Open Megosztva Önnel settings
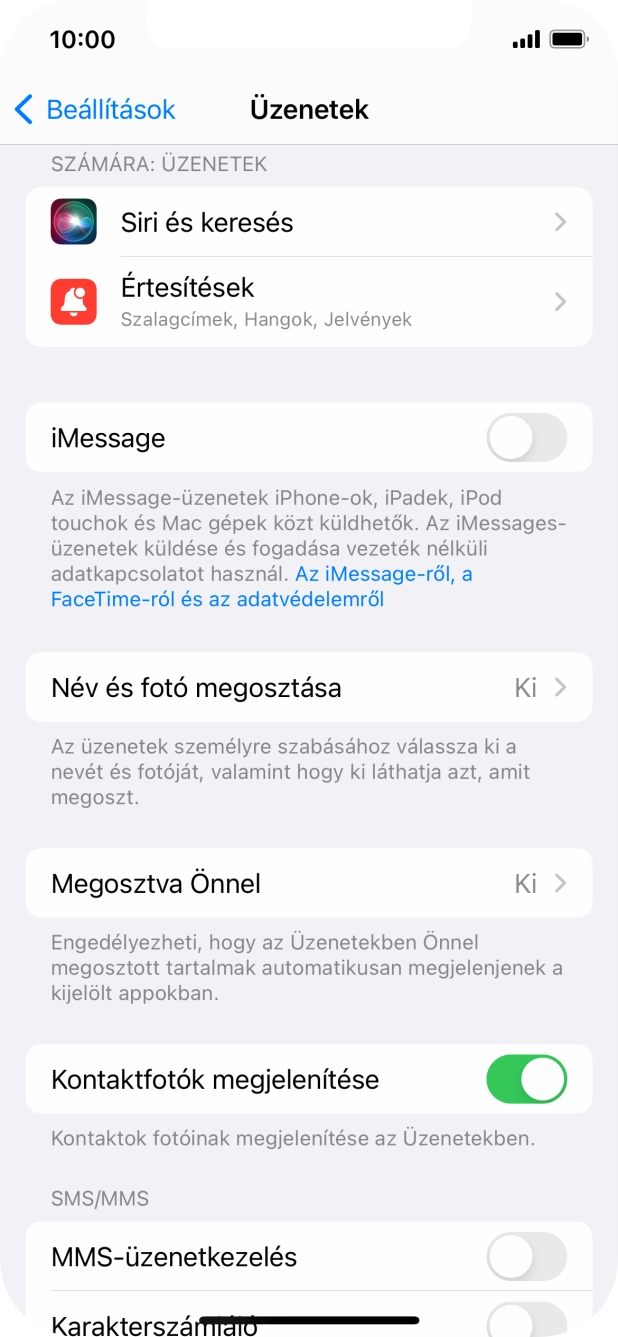The height and width of the screenshot is (1337, 618). [x=308, y=884]
